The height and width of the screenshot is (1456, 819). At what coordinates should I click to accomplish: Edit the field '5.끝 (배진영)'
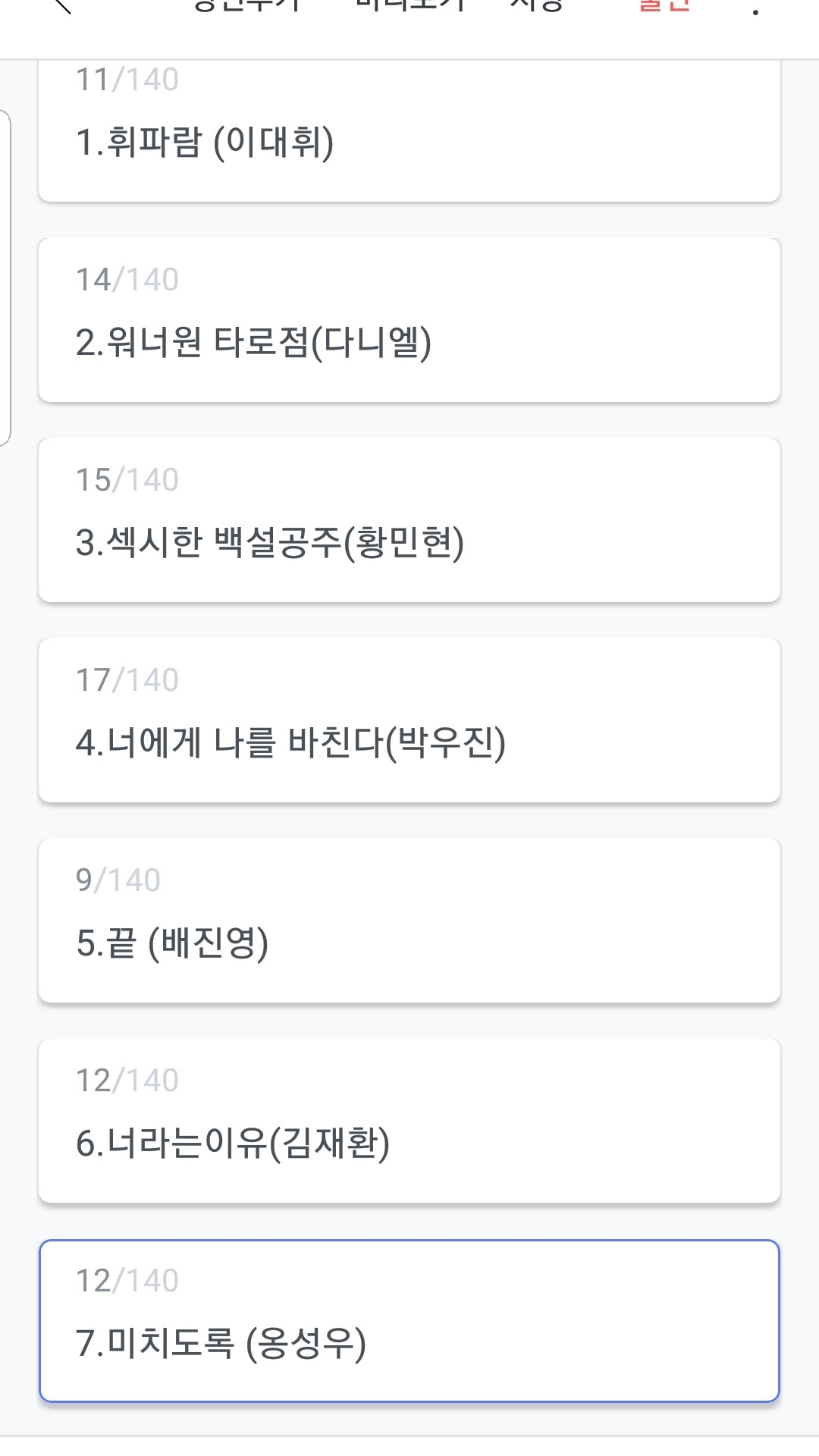(x=409, y=943)
